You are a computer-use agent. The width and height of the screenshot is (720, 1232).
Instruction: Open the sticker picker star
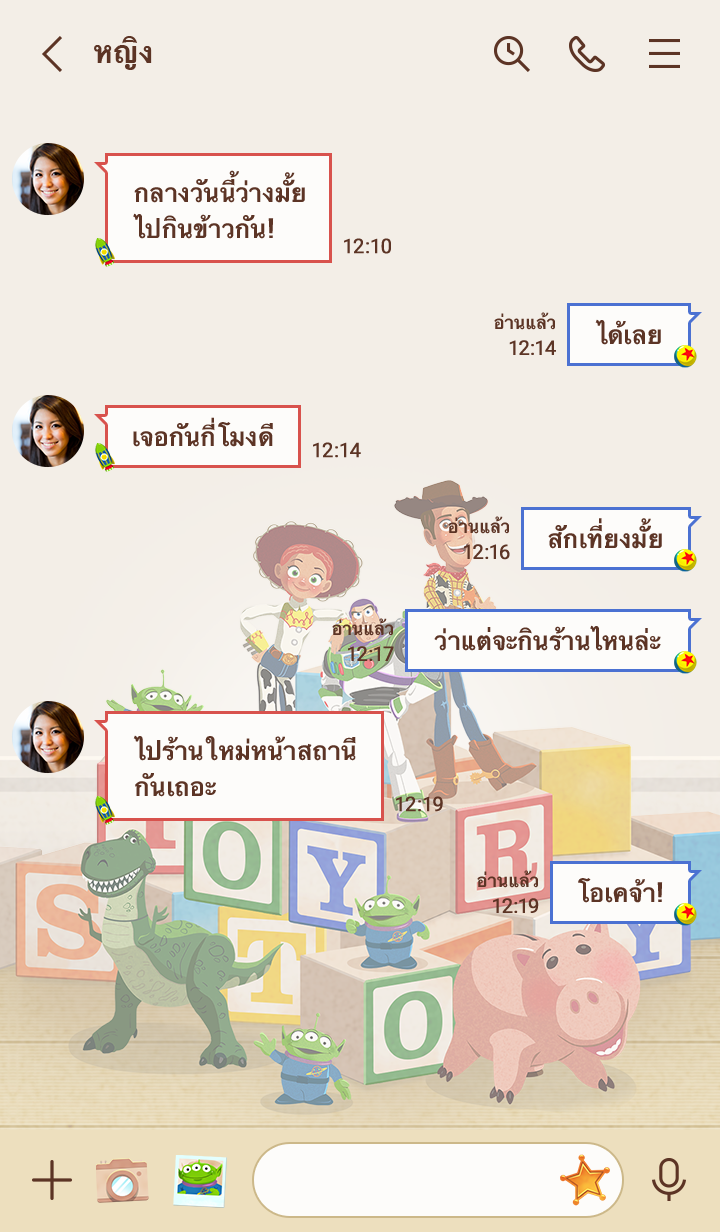(x=585, y=1181)
